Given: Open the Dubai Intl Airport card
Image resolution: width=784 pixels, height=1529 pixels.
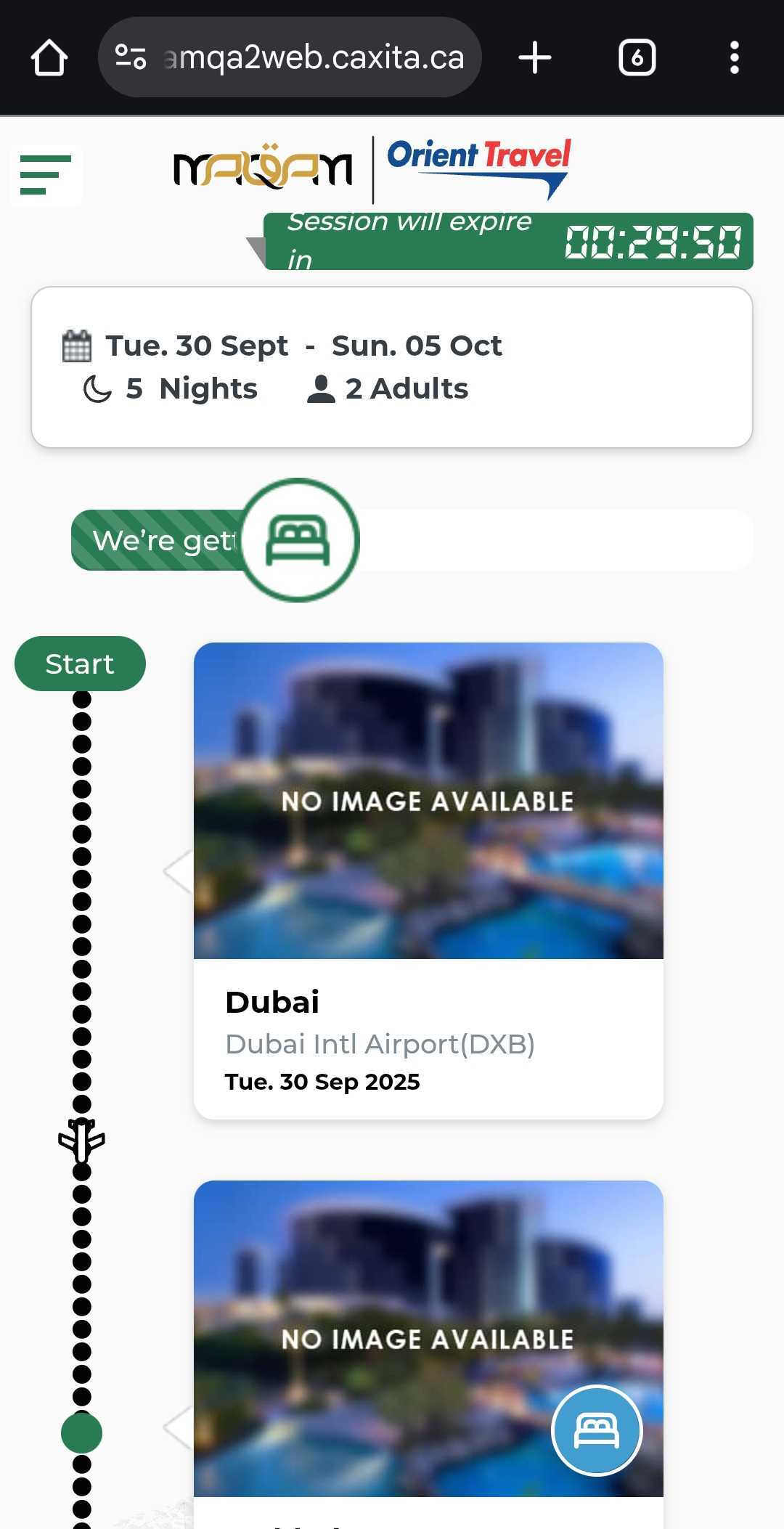Looking at the screenshot, I should [x=428, y=880].
